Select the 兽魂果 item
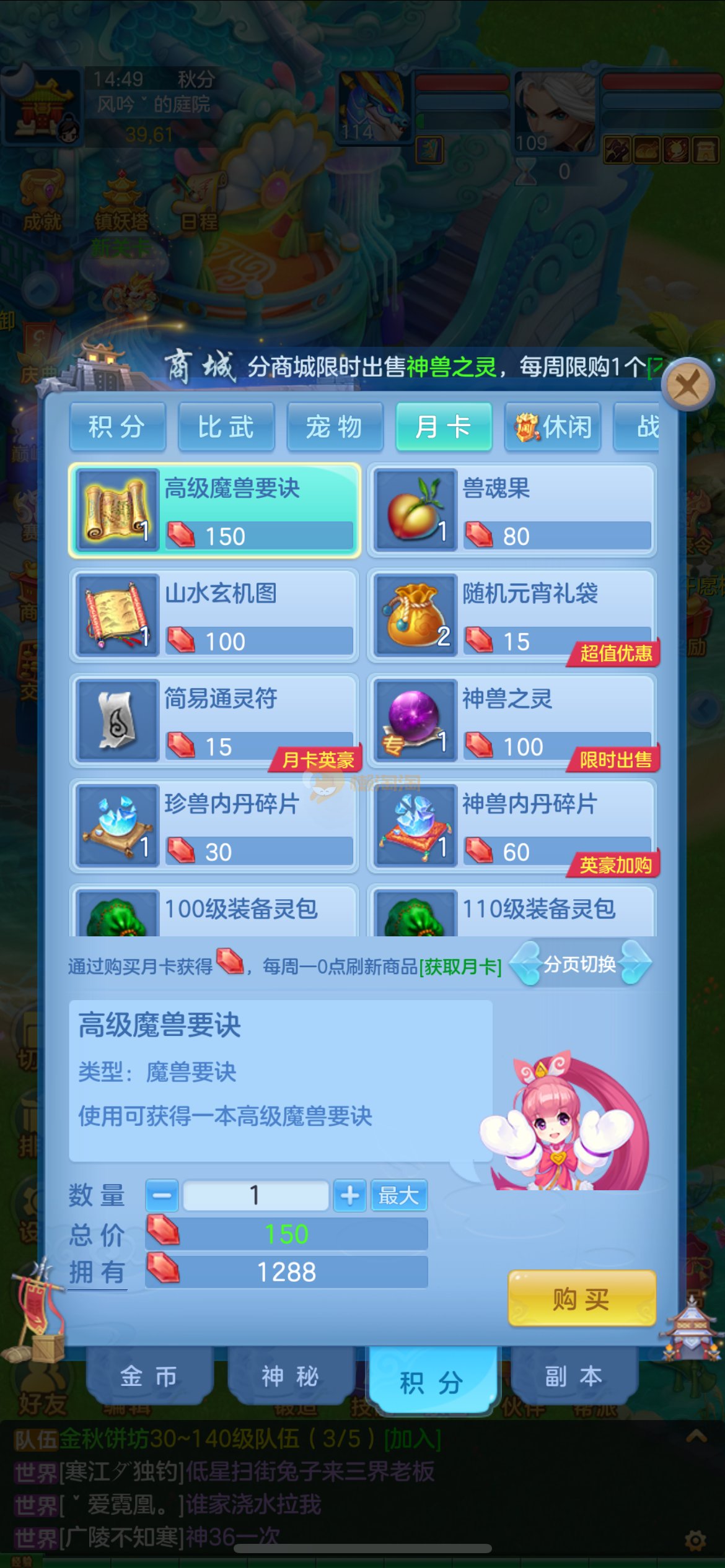This screenshot has width=725, height=1568. point(512,510)
